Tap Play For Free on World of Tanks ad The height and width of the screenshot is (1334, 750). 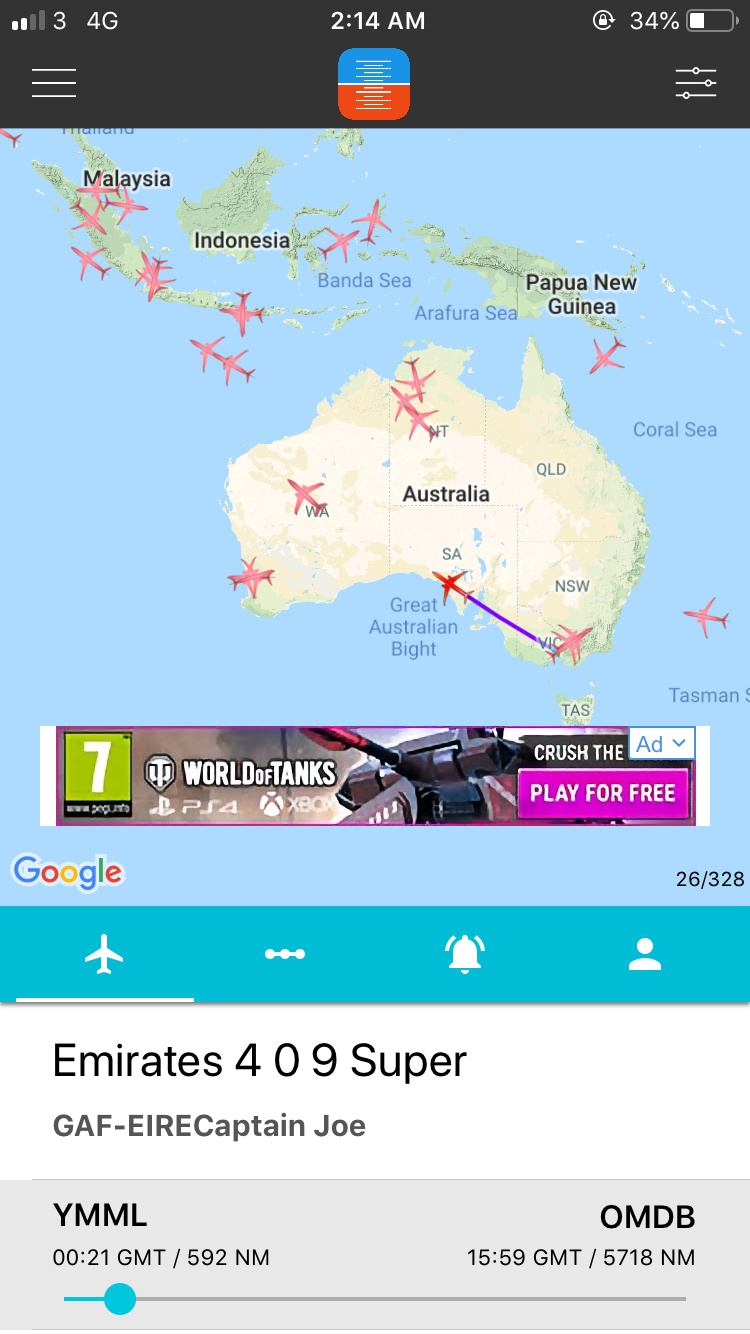pyautogui.click(x=603, y=794)
